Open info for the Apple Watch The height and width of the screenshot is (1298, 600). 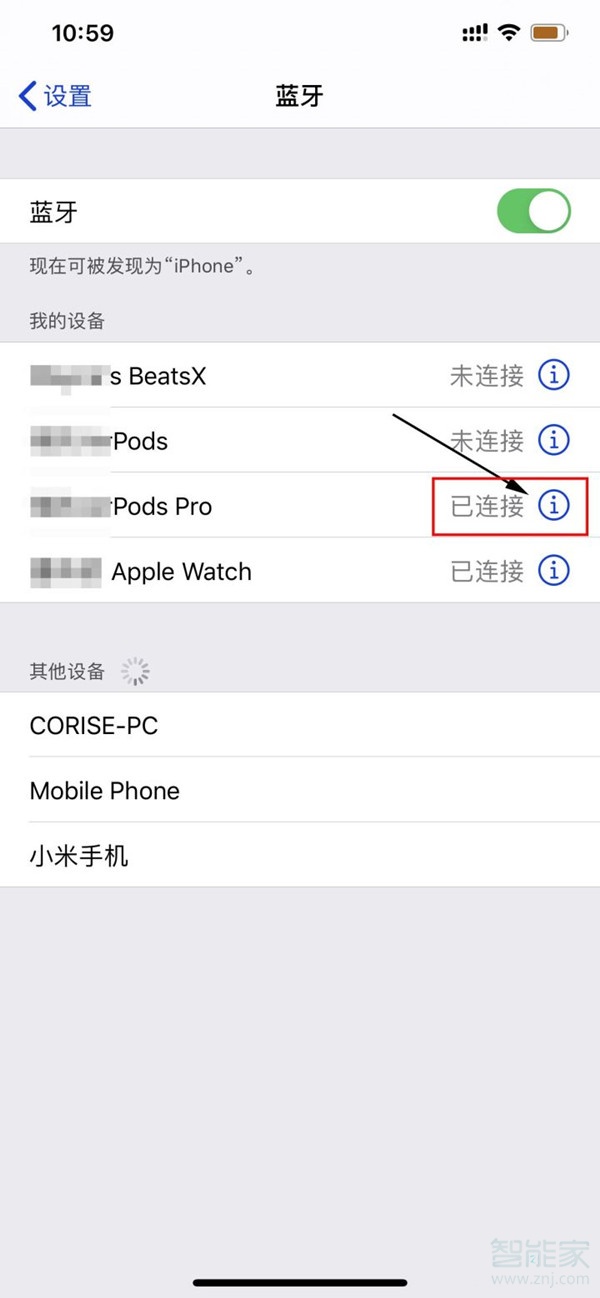tap(553, 571)
